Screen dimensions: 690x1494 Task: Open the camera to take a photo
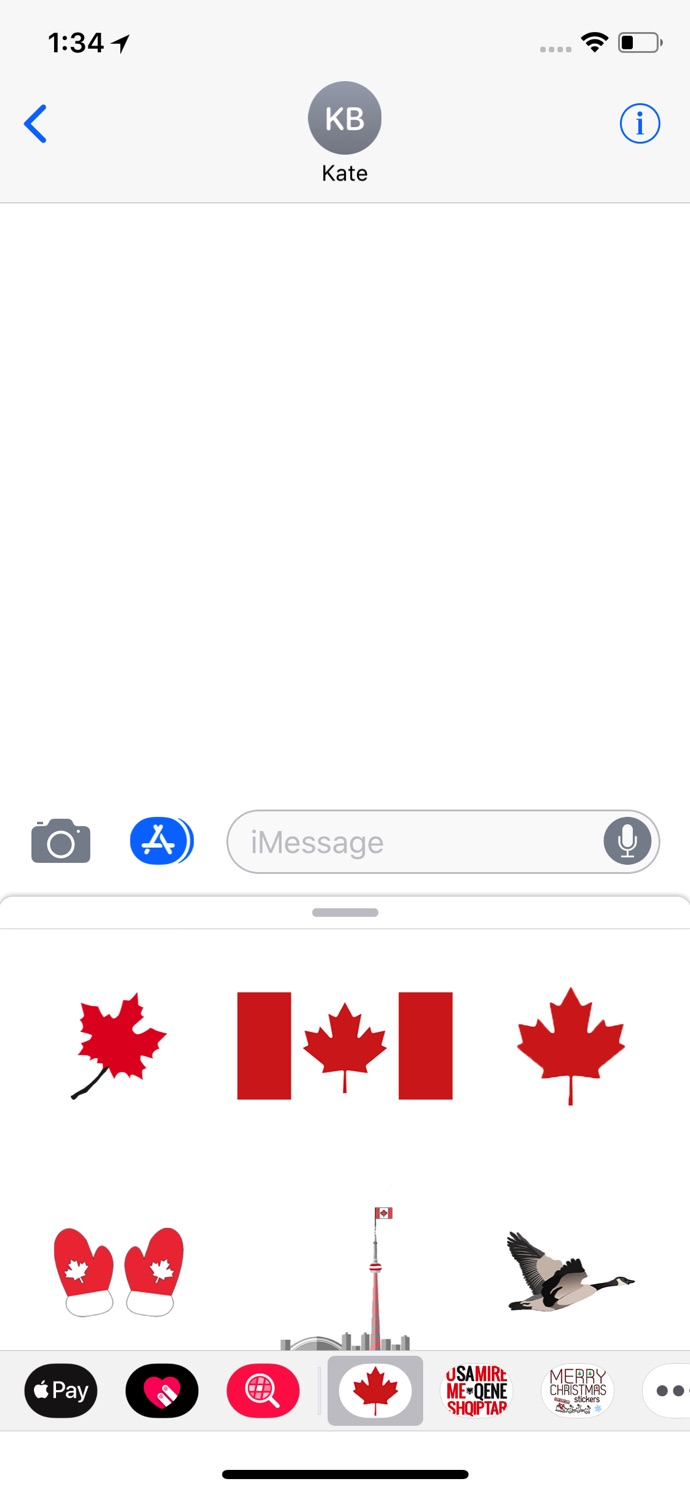[x=61, y=842]
